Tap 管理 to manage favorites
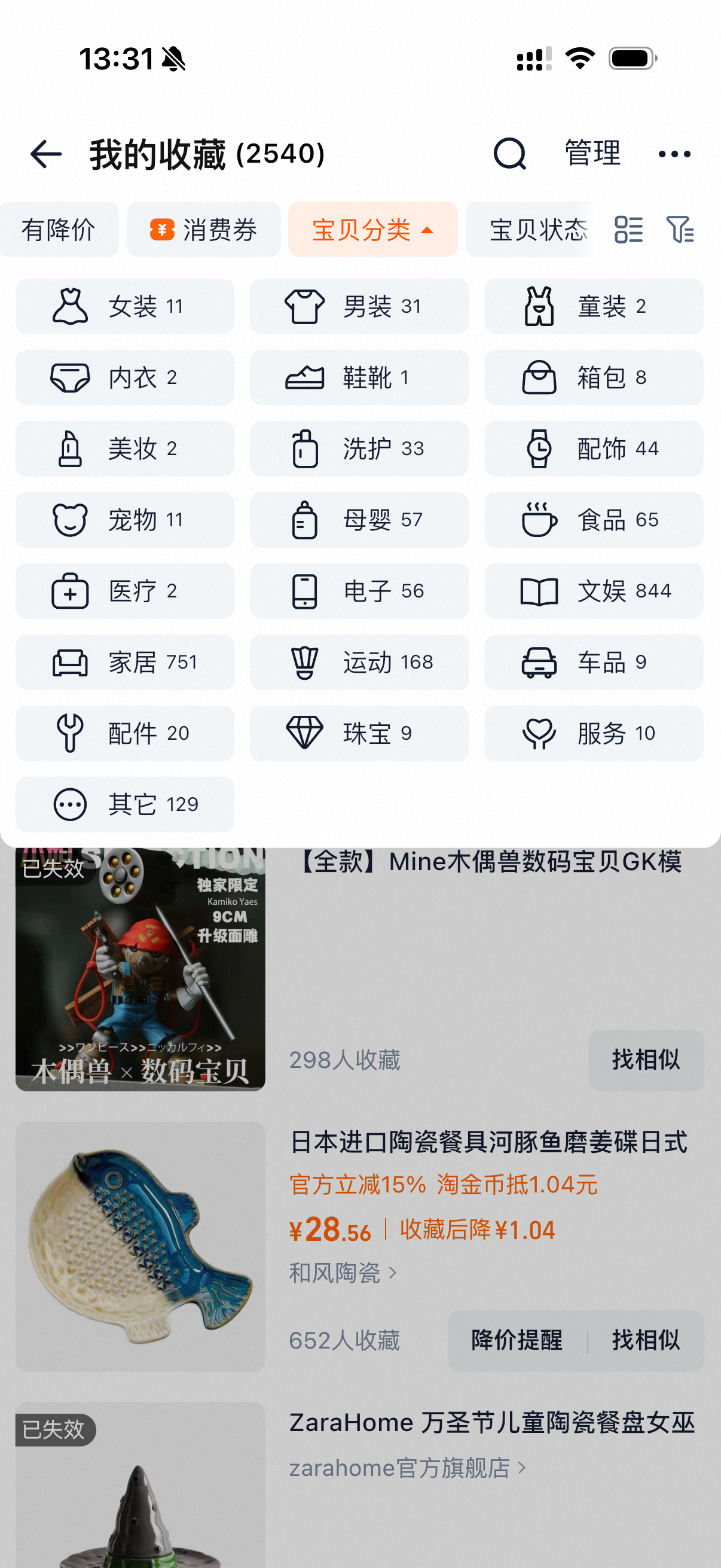The width and height of the screenshot is (721, 1568). (592, 153)
